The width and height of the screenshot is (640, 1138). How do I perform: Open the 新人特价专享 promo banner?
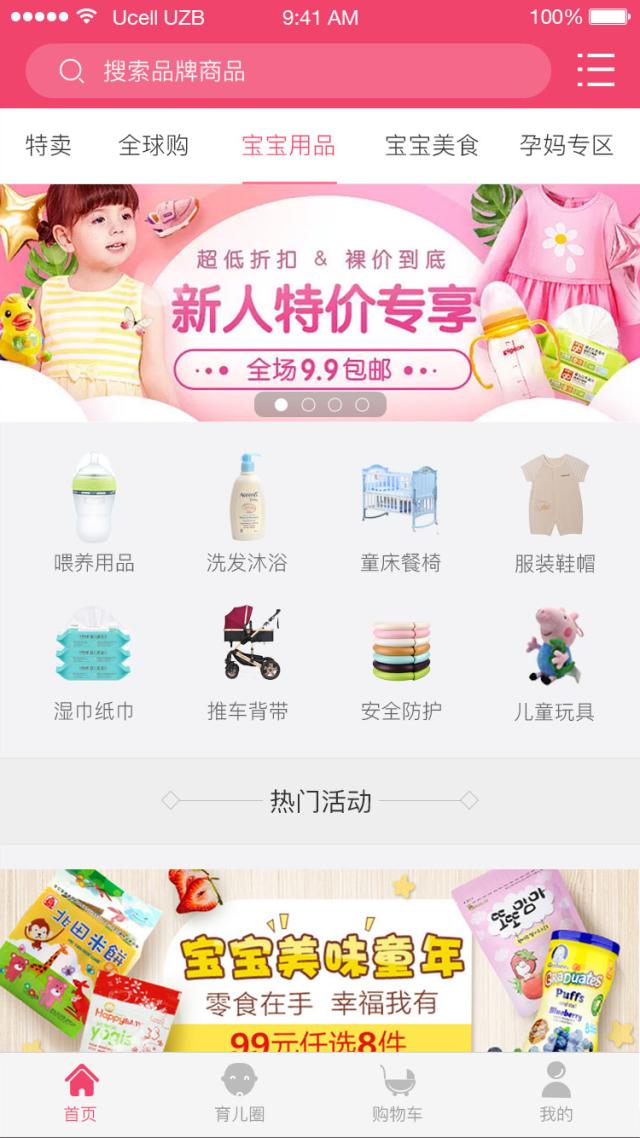tap(320, 300)
